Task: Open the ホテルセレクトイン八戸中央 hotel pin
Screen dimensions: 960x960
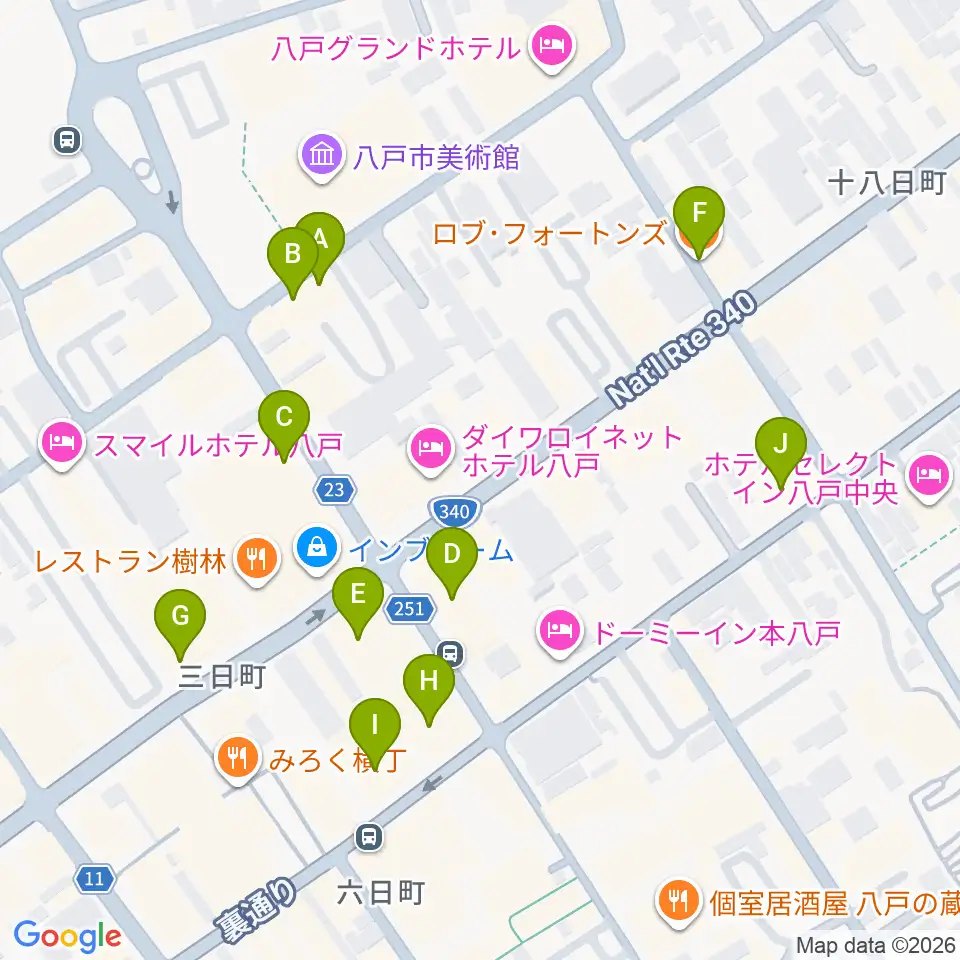Action: 930,477
